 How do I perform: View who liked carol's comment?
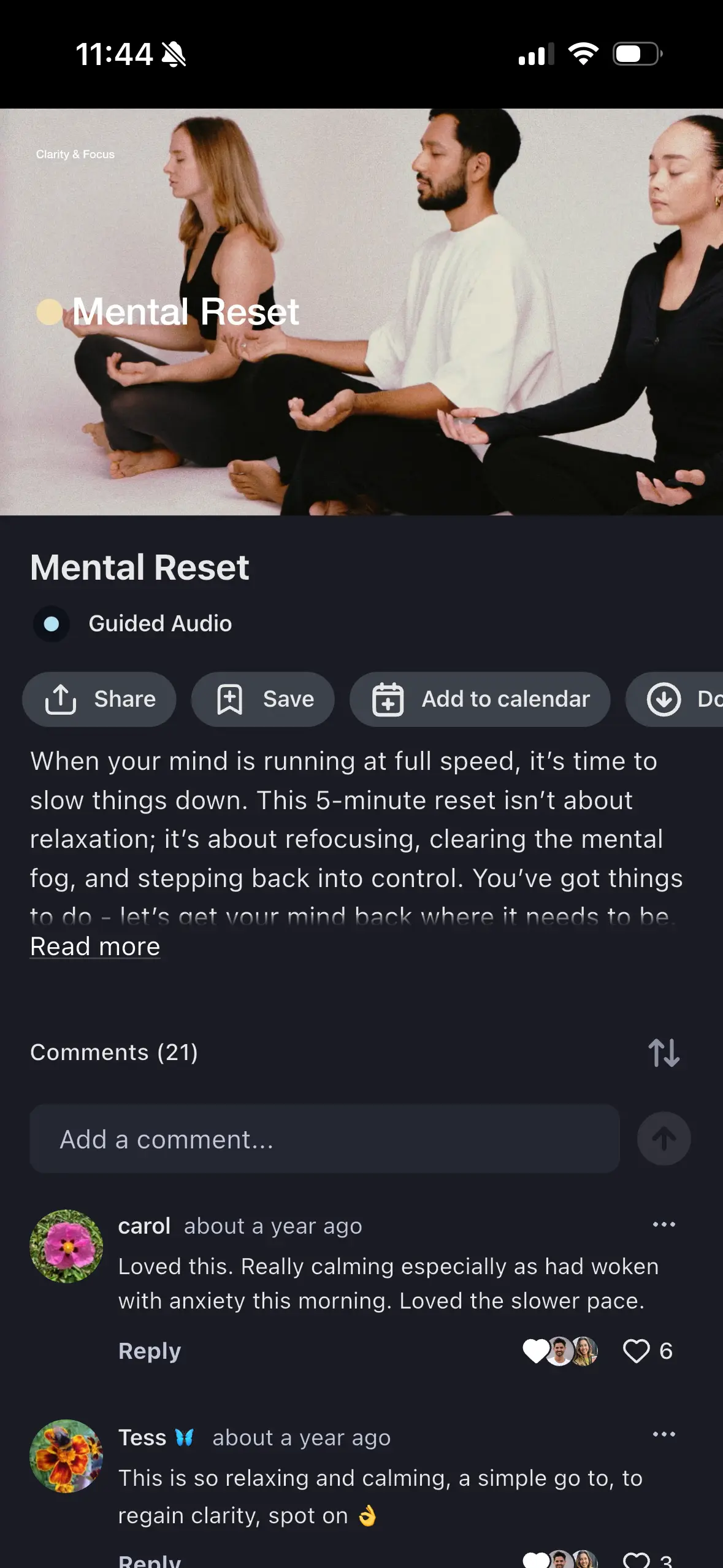pos(560,1351)
